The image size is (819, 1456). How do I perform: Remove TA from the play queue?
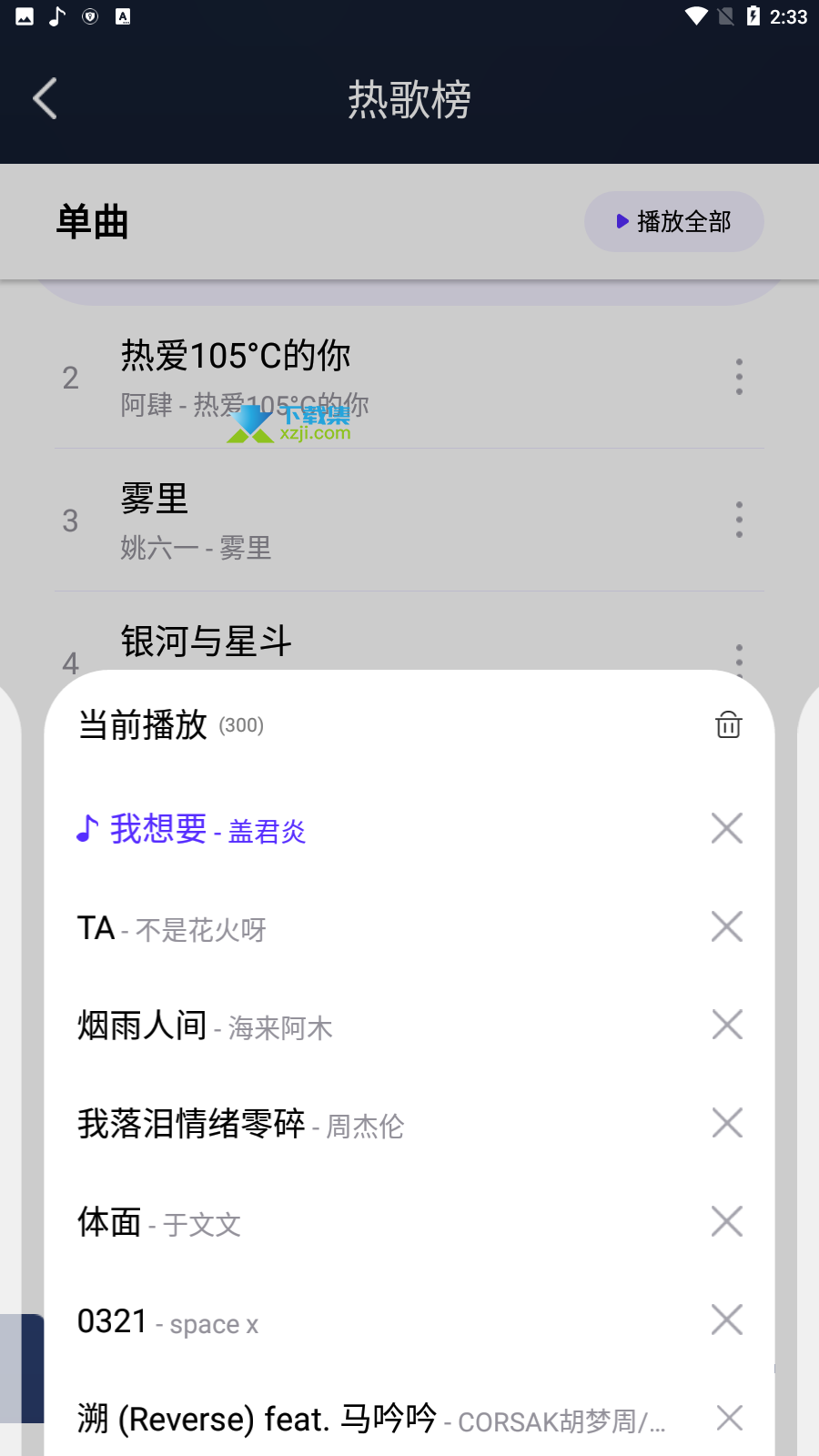[x=727, y=926]
